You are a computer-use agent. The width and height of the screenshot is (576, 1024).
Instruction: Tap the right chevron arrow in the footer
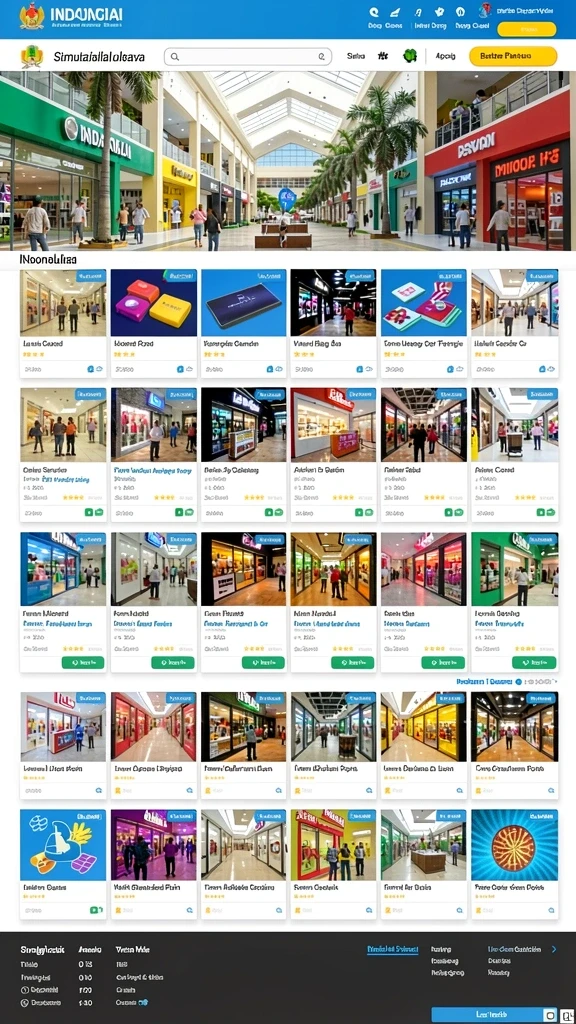point(554,949)
